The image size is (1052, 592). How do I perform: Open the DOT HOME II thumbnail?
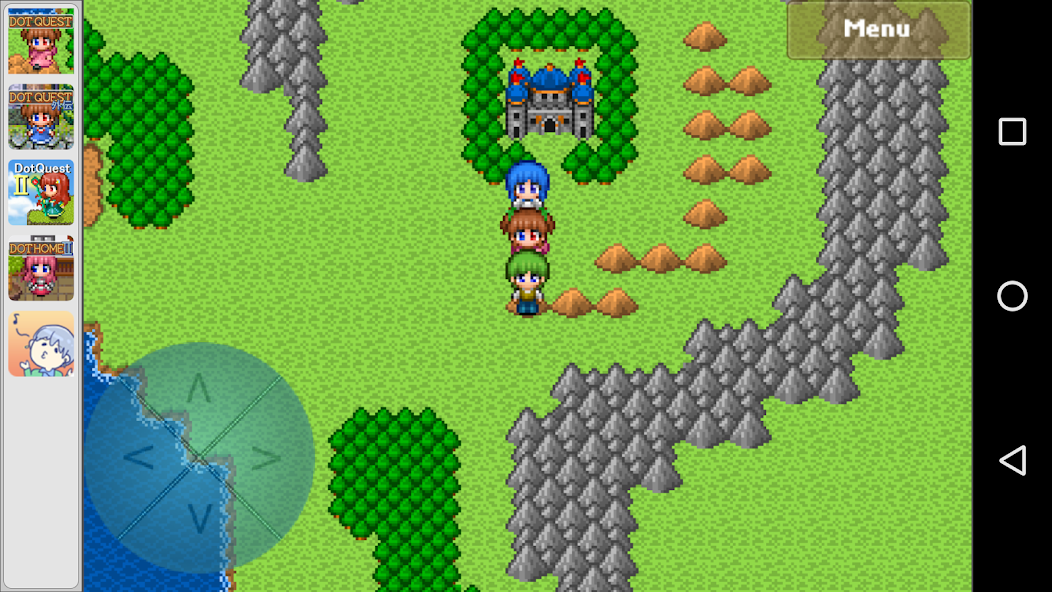pos(41,268)
